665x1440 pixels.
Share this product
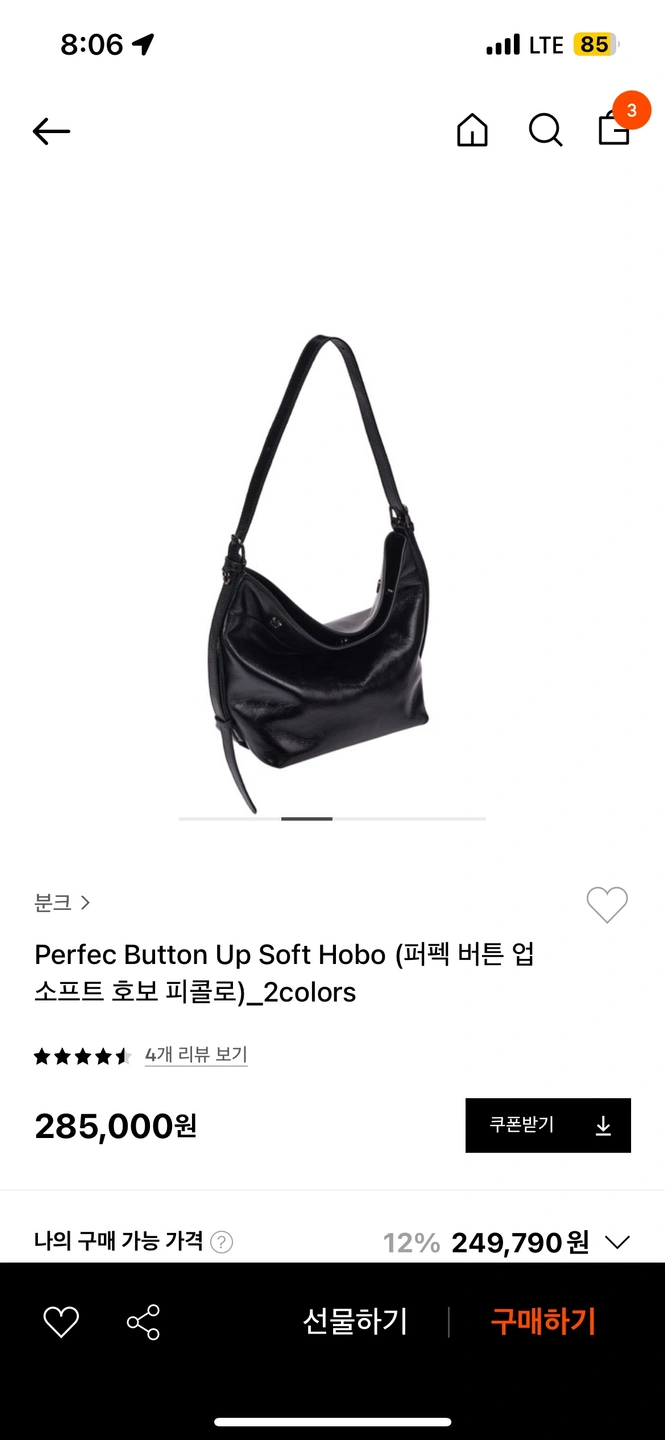(x=143, y=1322)
